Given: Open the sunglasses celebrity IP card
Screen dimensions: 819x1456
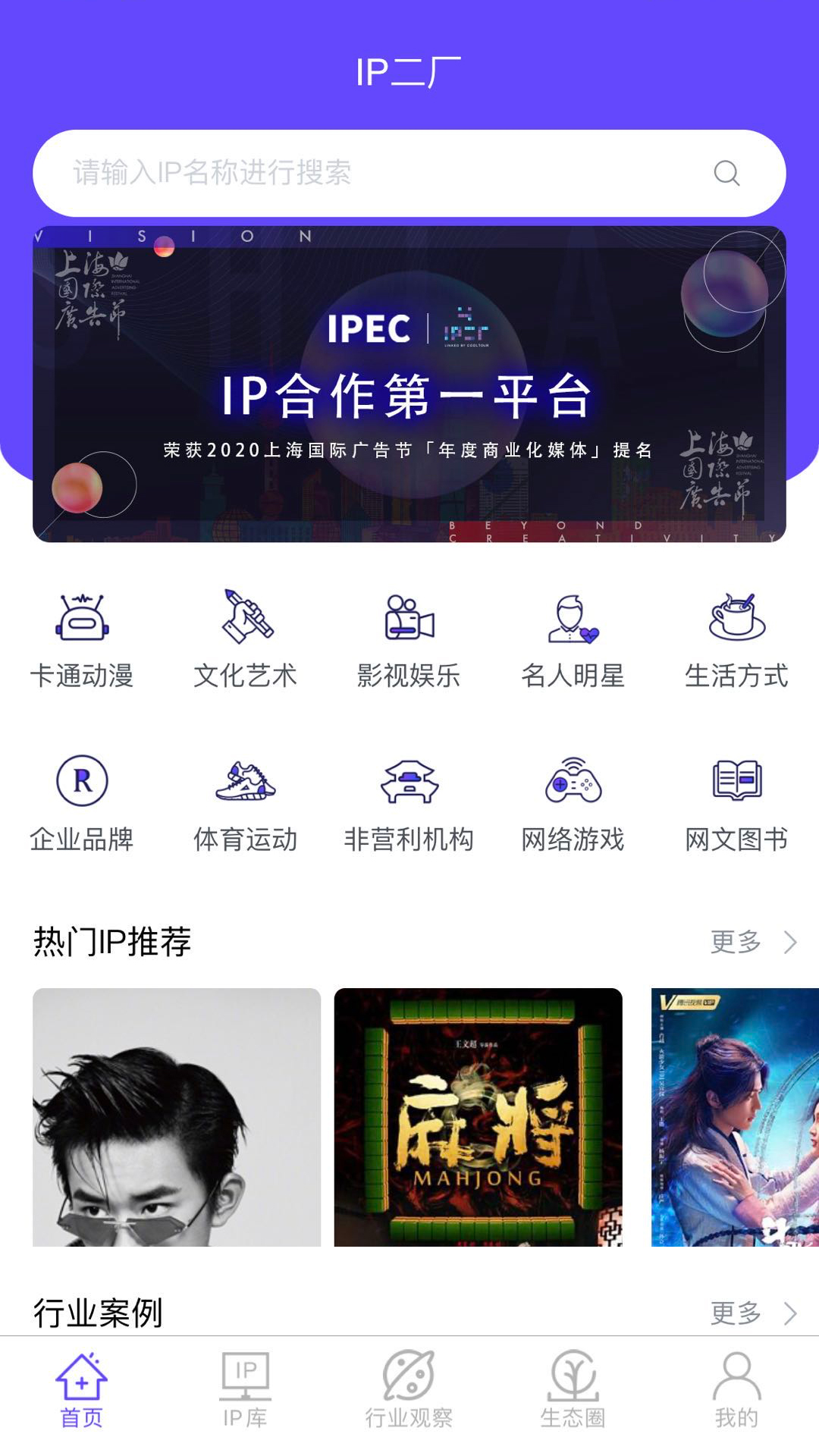Looking at the screenshot, I should (177, 1116).
